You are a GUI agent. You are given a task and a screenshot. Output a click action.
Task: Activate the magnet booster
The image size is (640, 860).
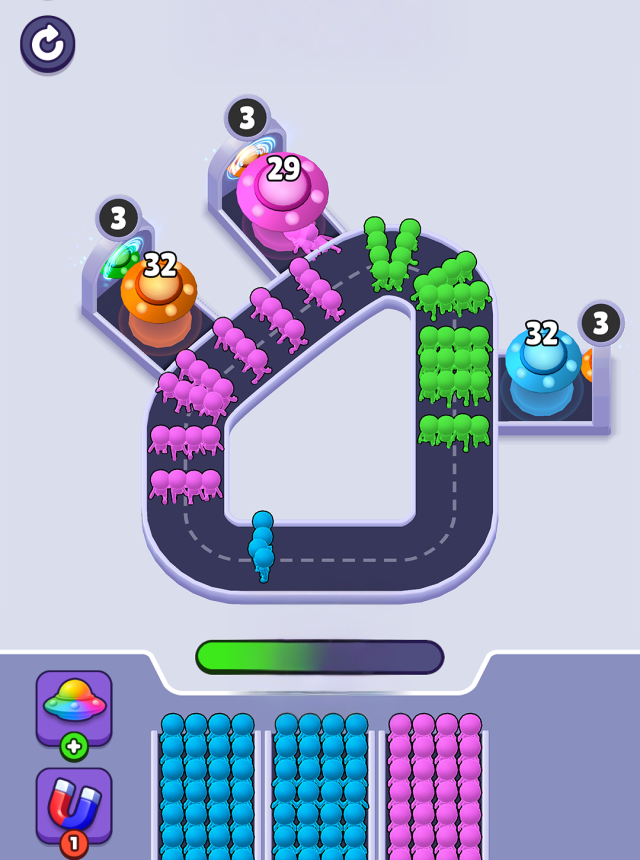tap(74, 805)
